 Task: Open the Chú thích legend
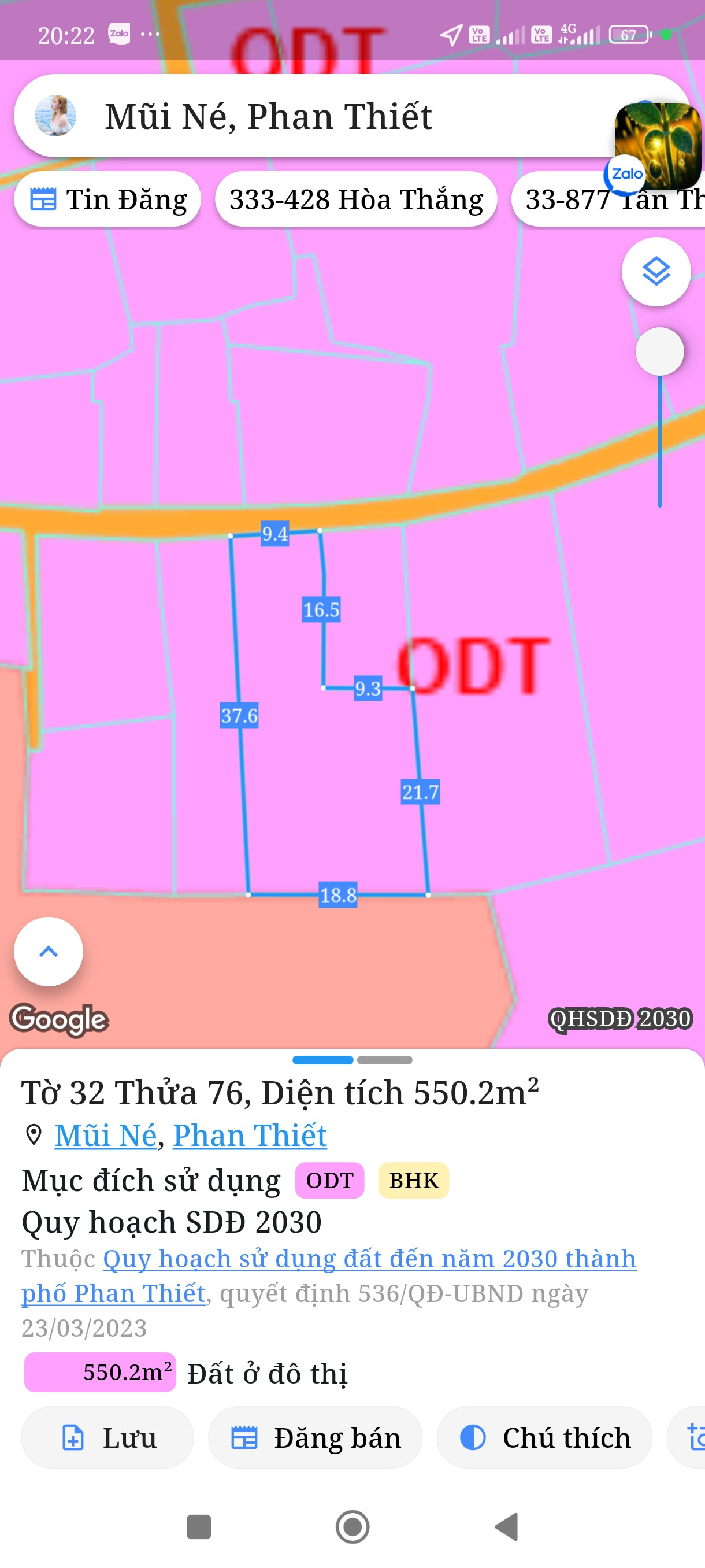click(544, 1438)
